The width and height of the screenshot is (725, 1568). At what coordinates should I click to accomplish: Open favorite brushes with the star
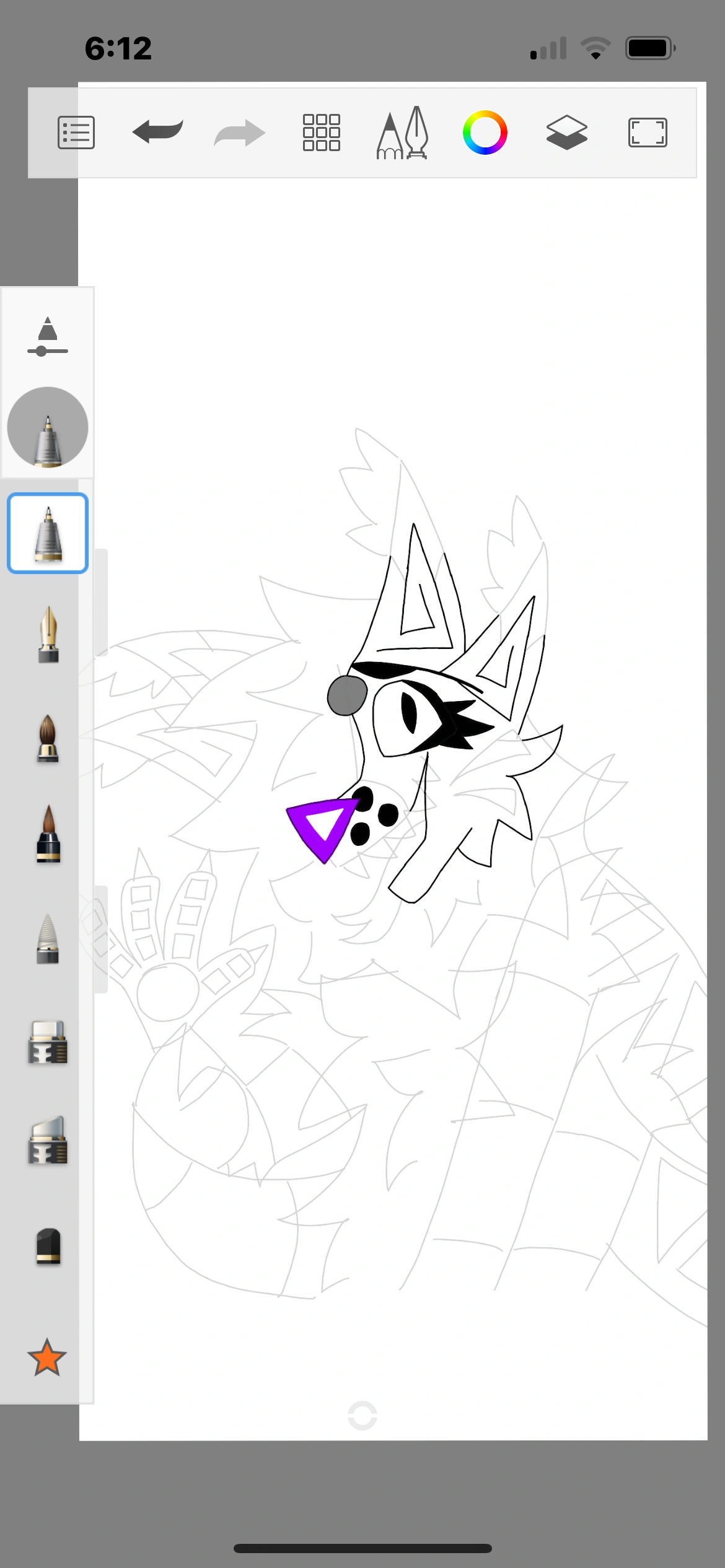47,1357
